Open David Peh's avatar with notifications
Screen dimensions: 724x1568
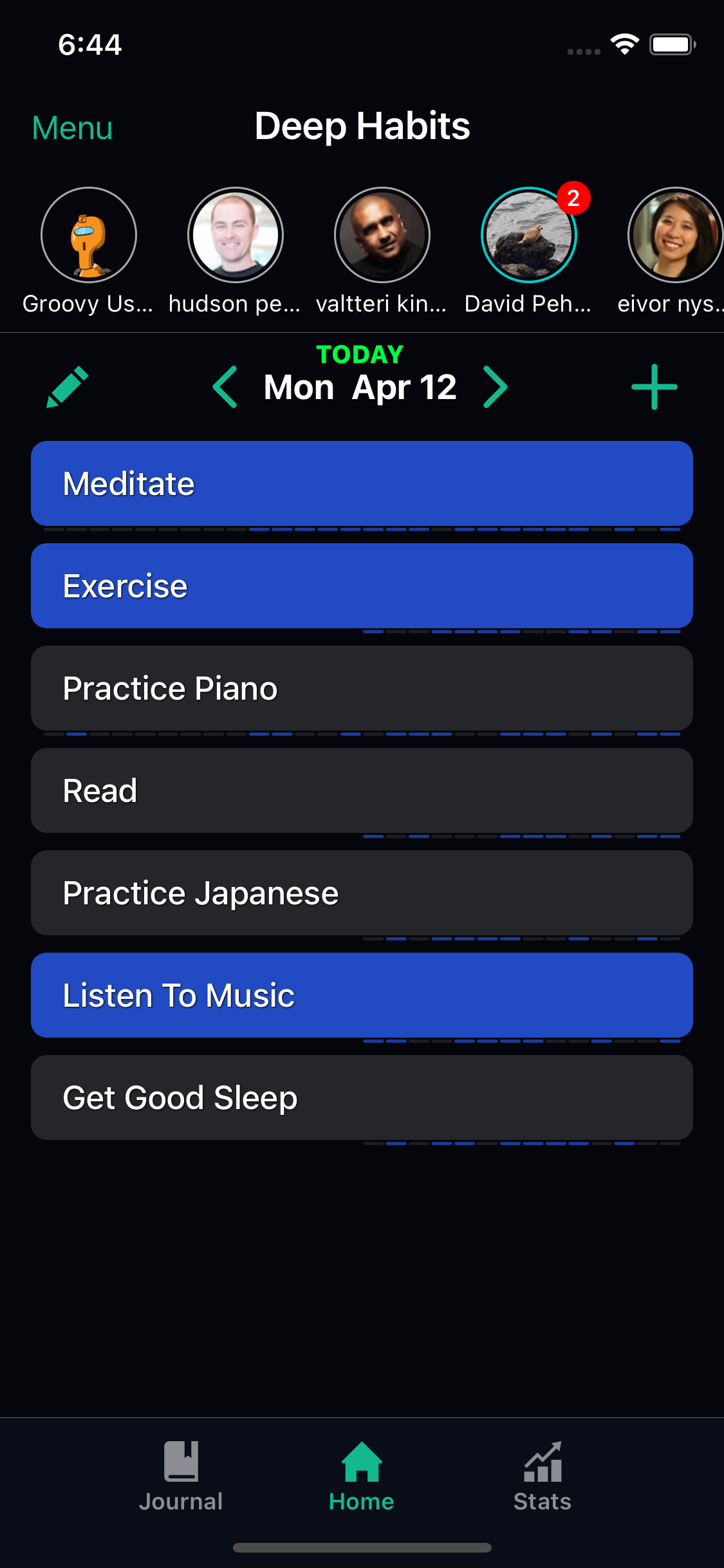click(x=529, y=235)
